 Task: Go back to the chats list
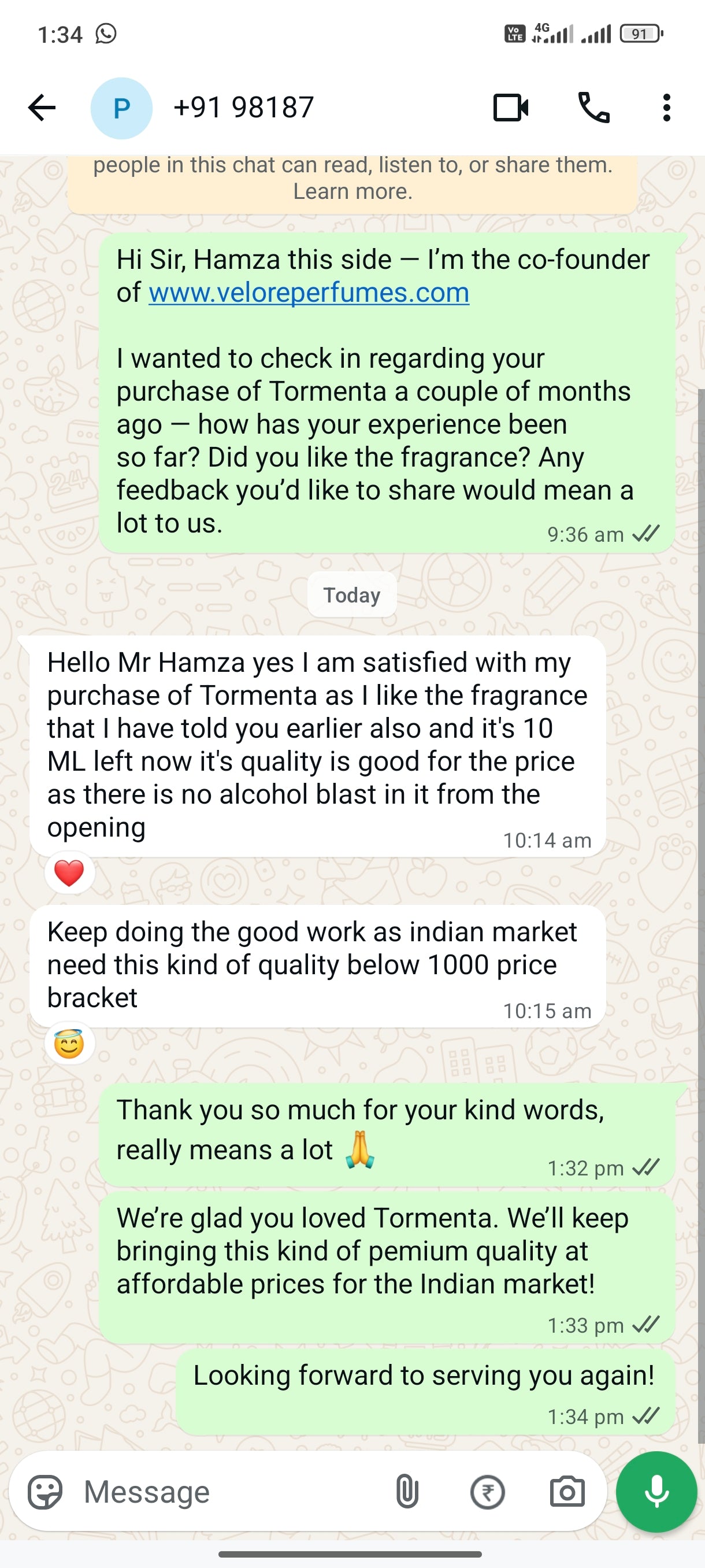tap(42, 108)
